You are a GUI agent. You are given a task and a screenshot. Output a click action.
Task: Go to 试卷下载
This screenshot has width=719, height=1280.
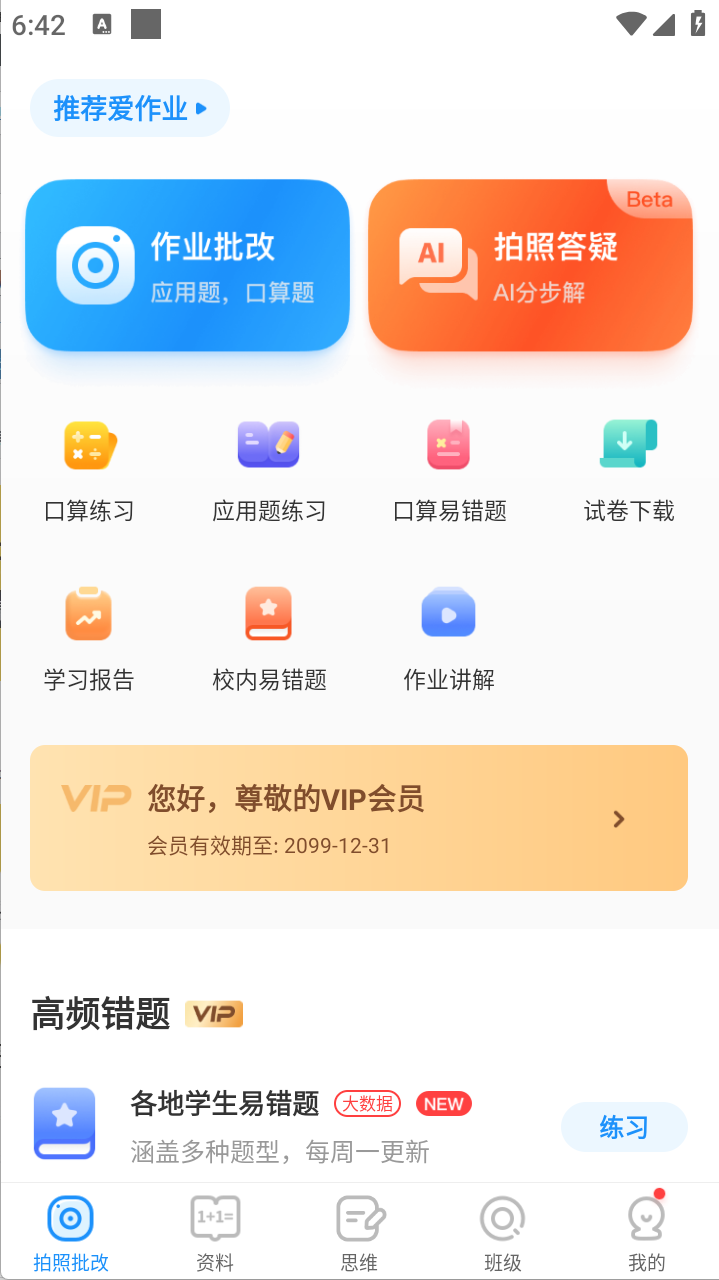click(x=629, y=470)
